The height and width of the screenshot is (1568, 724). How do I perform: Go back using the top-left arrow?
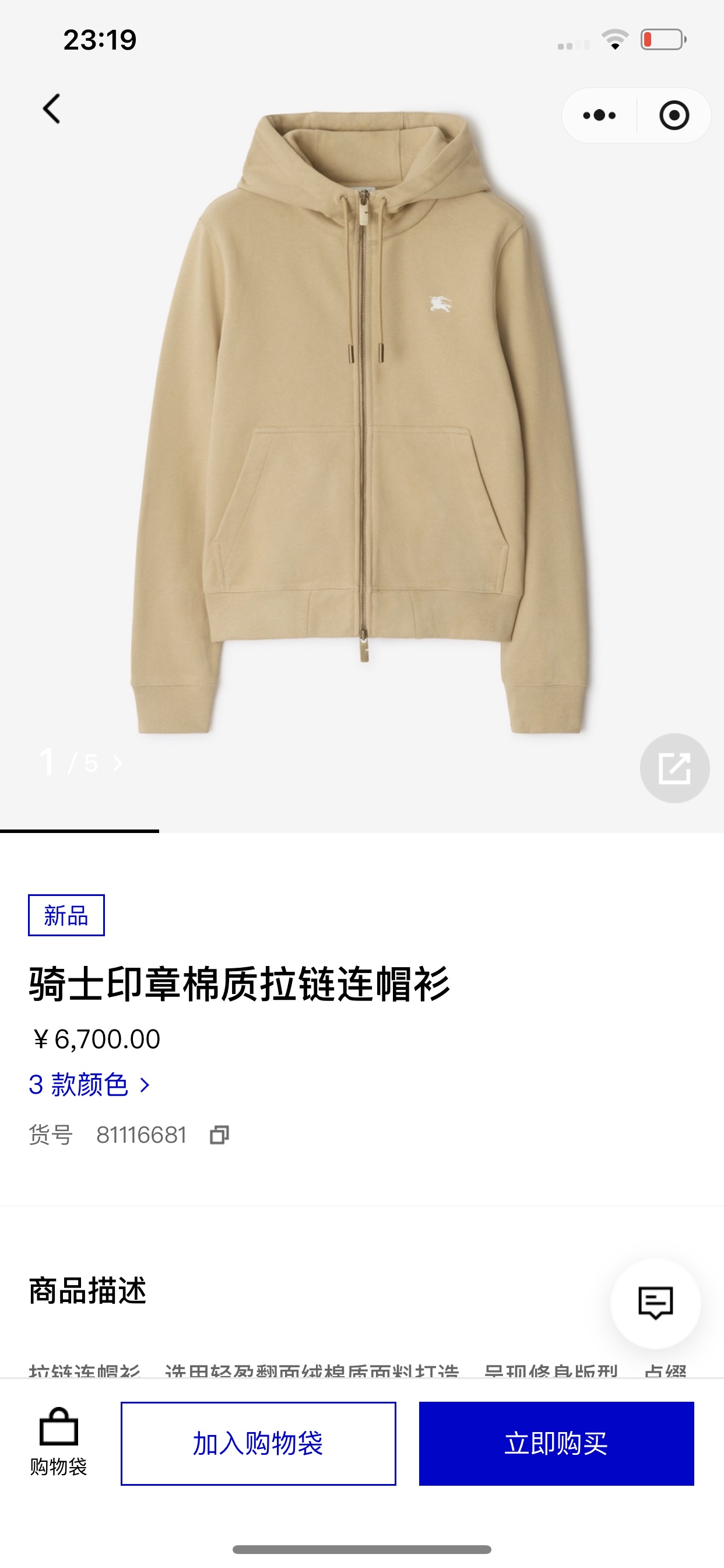[52, 109]
